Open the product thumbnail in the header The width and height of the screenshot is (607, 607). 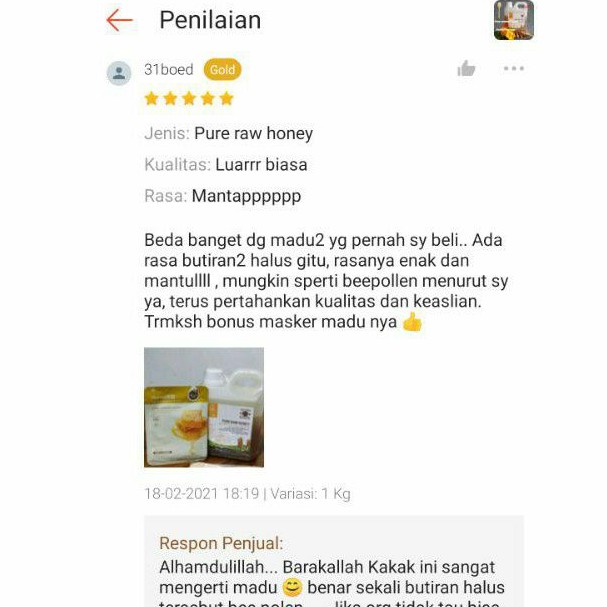[513, 20]
